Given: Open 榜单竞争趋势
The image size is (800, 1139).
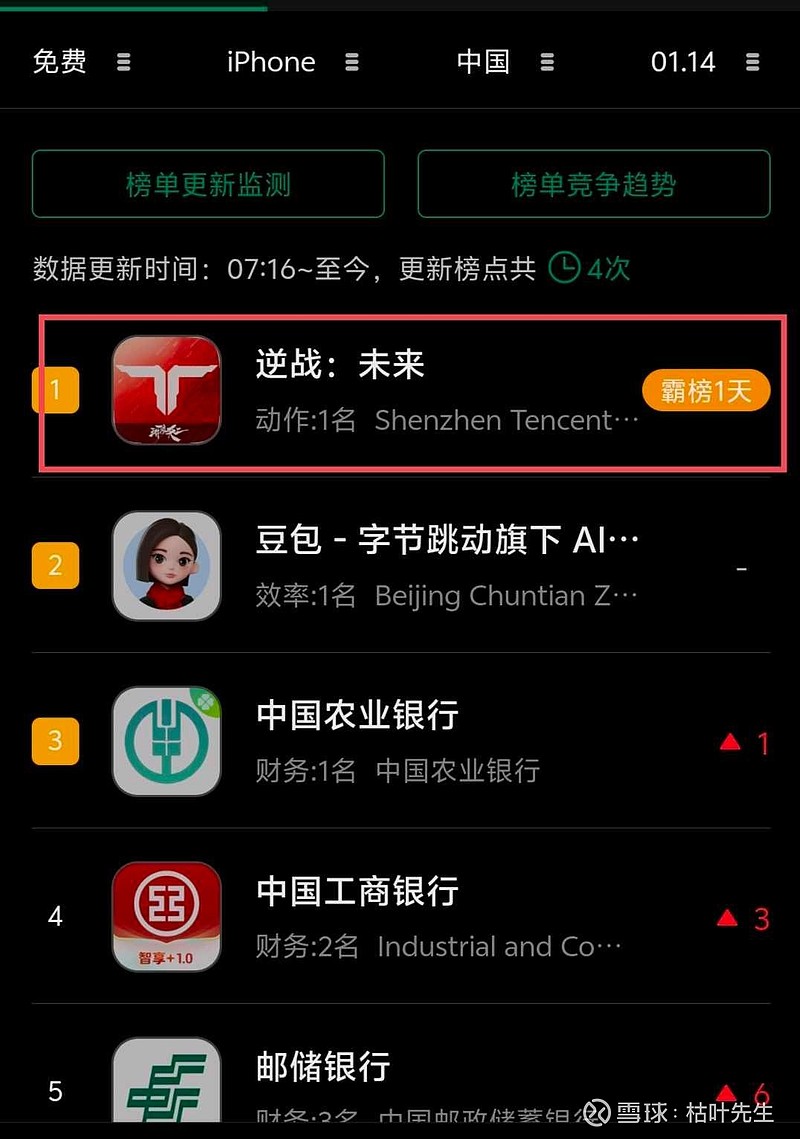Looking at the screenshot, I should pos(592,184).
